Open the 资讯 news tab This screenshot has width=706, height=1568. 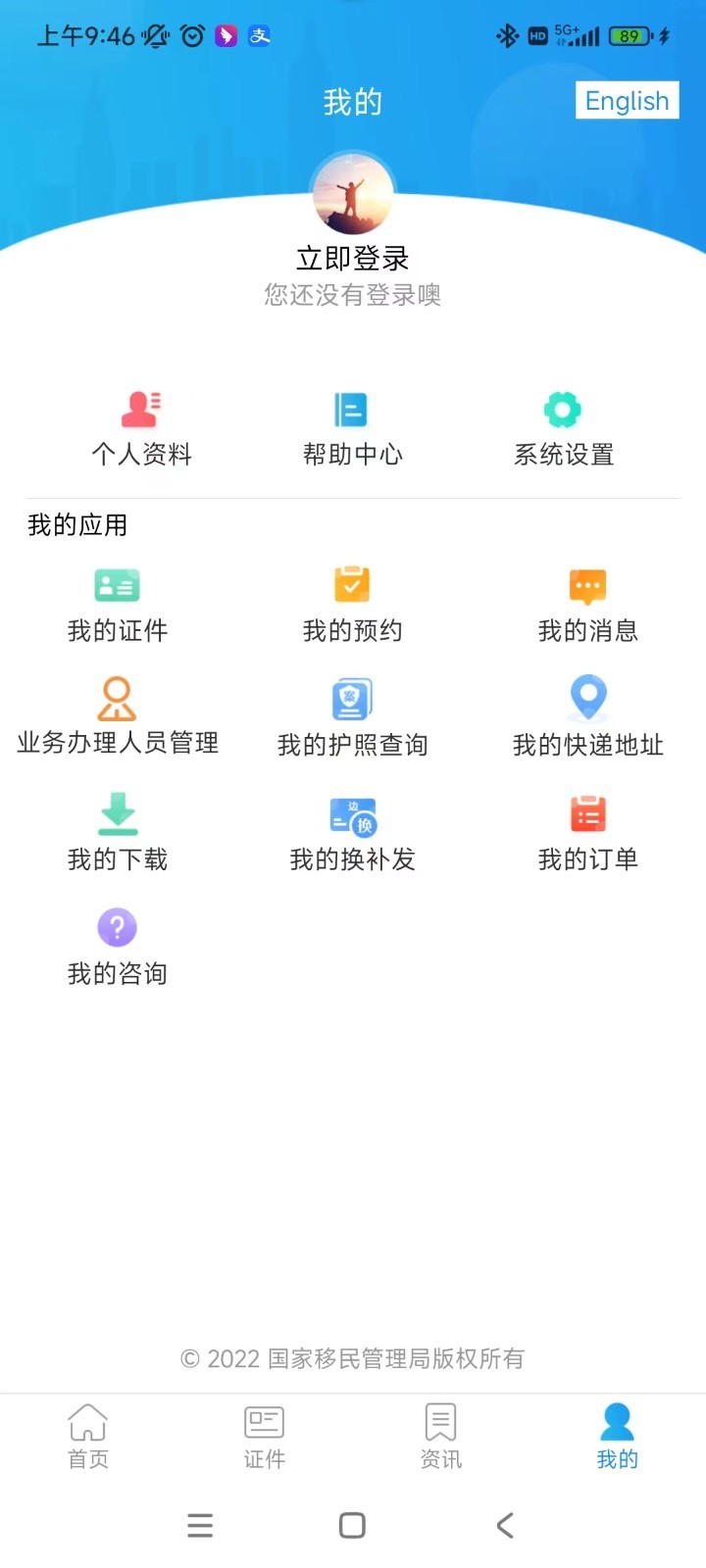tap(440, 1436)
